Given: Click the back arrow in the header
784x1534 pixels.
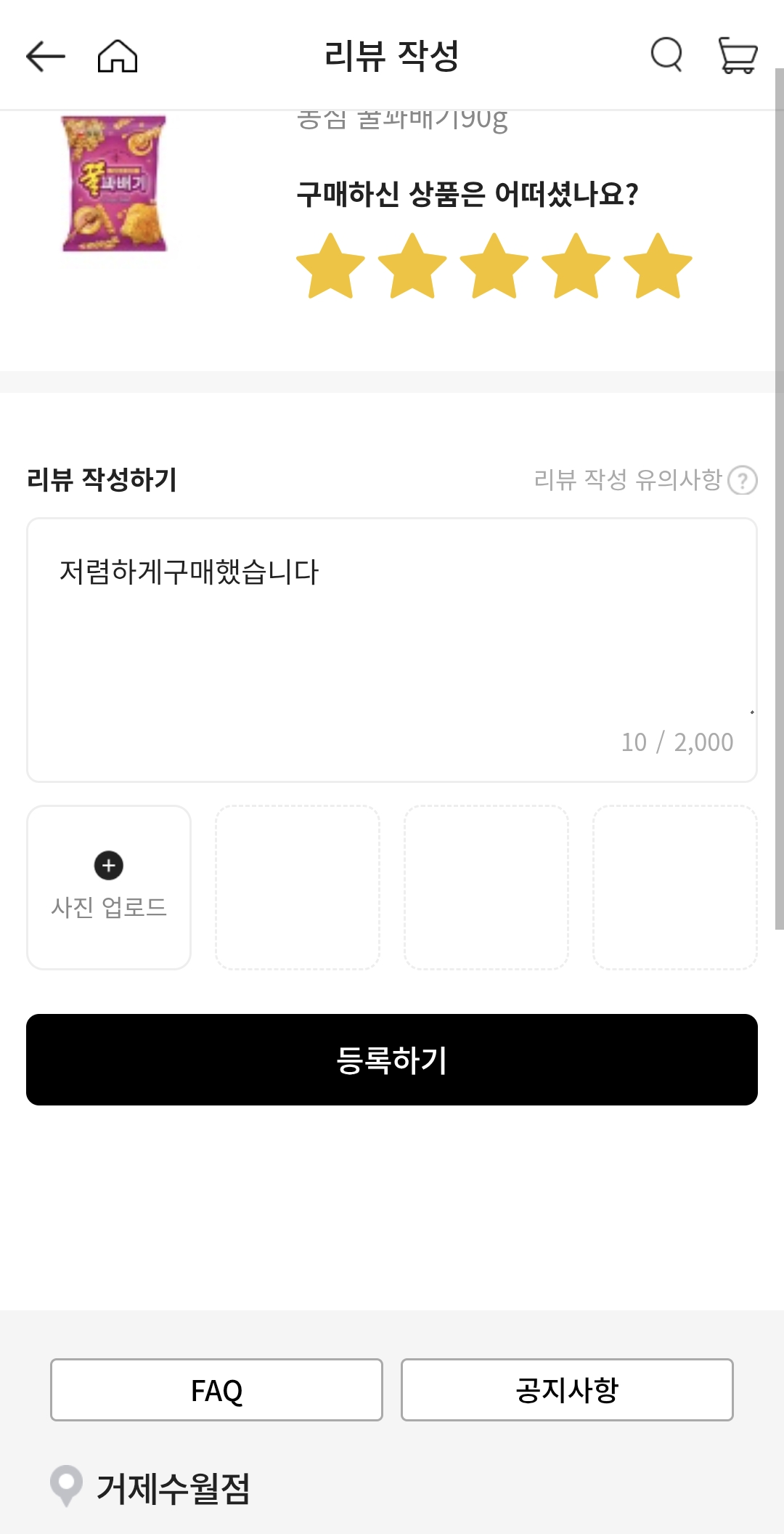Looking at the screenshot, I should click(x=44, y=56).
